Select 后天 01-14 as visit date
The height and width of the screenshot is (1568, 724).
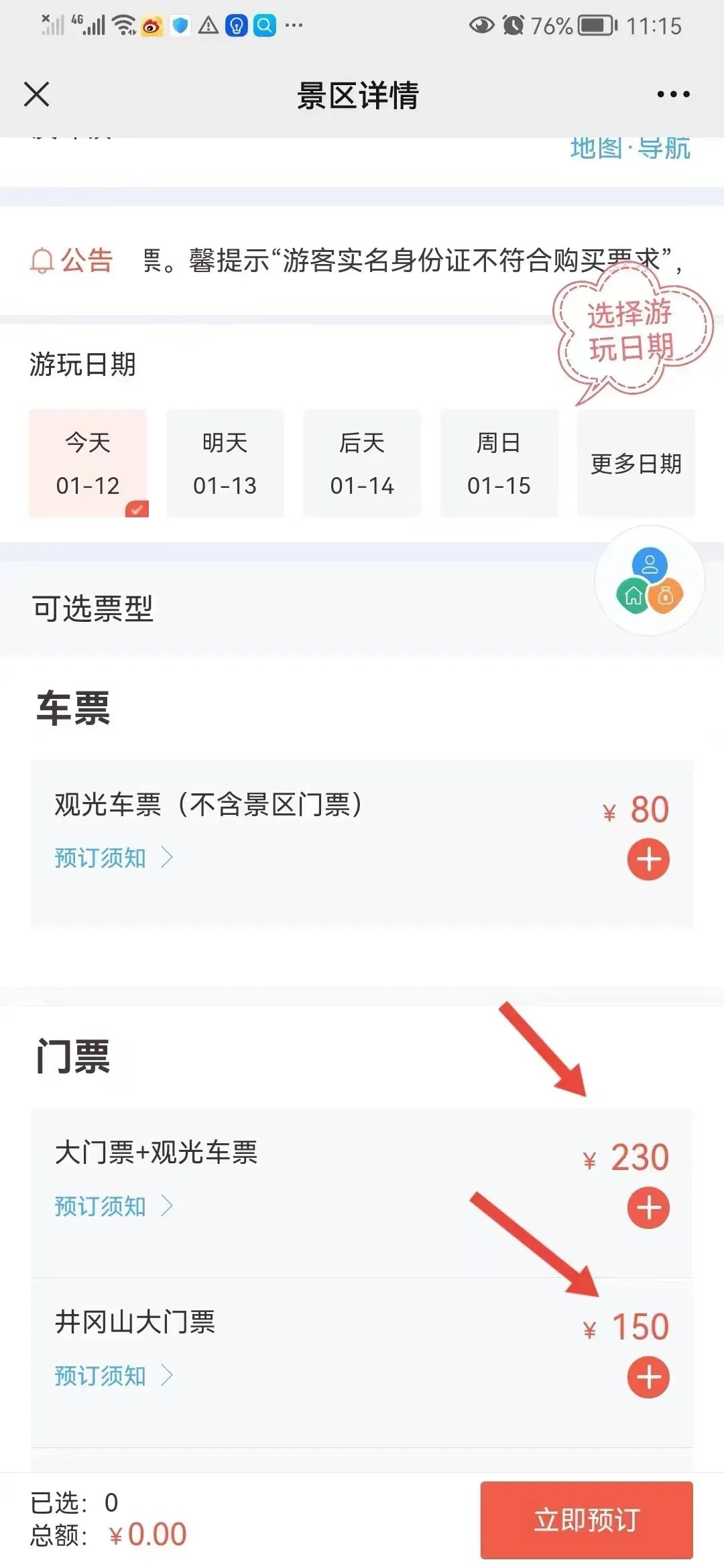362,463
